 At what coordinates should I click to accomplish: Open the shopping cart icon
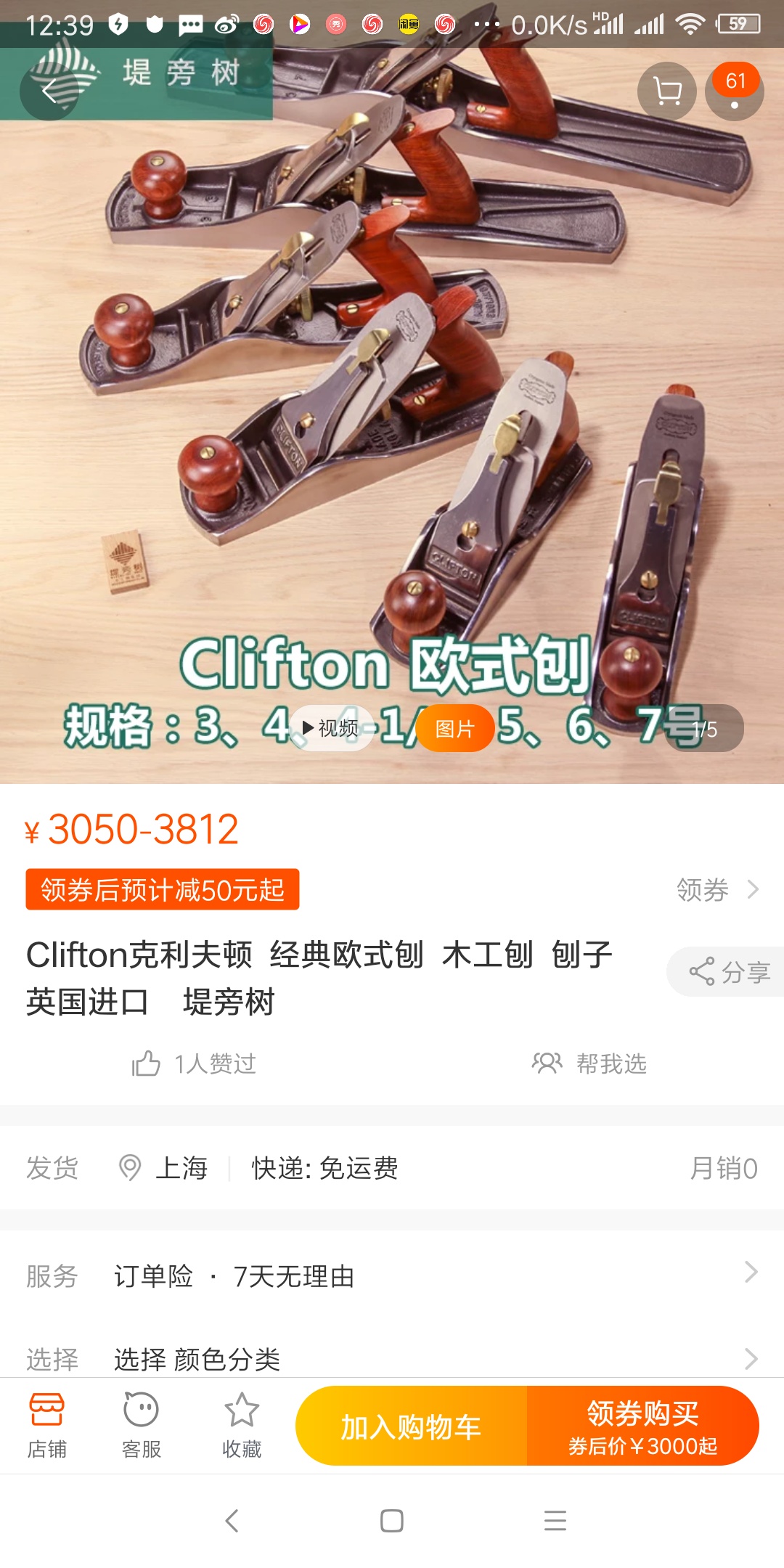click(x=666, y=91)
